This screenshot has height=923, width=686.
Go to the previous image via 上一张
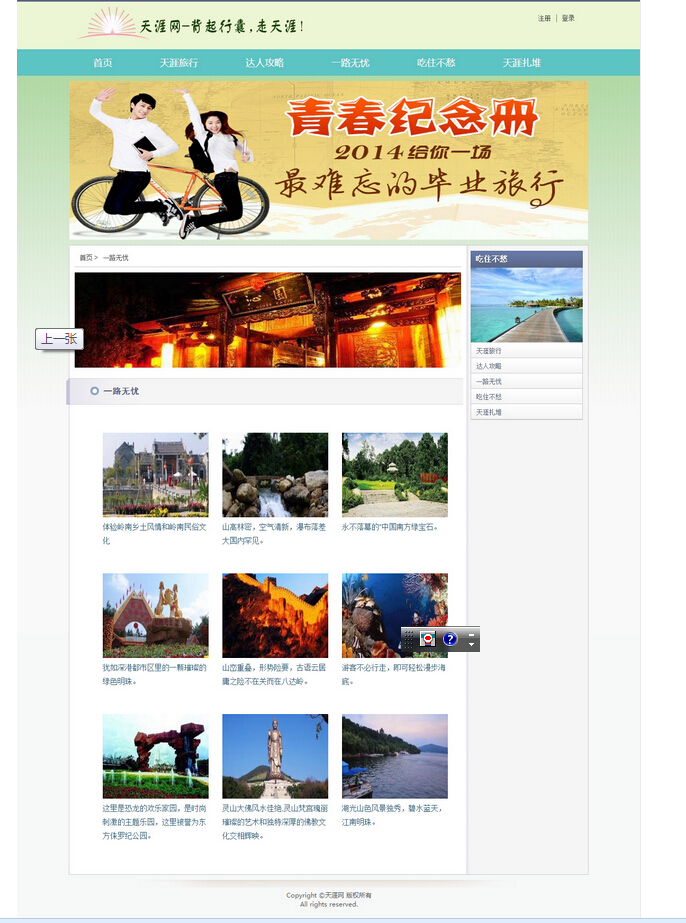[x=59, y=339]
